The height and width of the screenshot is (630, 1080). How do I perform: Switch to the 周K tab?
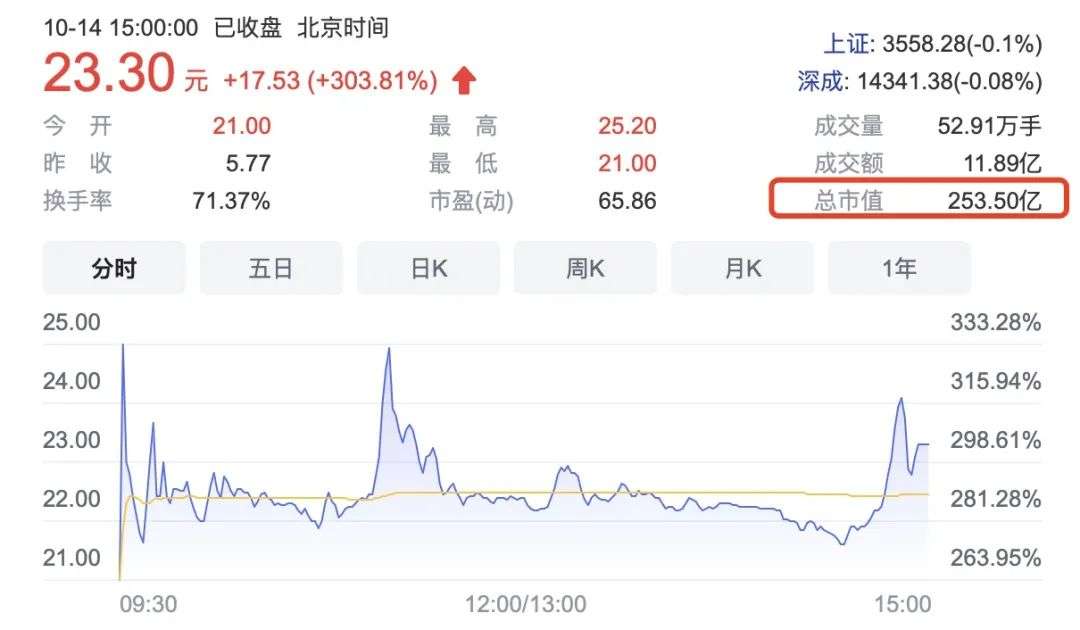tap(585, 268)
